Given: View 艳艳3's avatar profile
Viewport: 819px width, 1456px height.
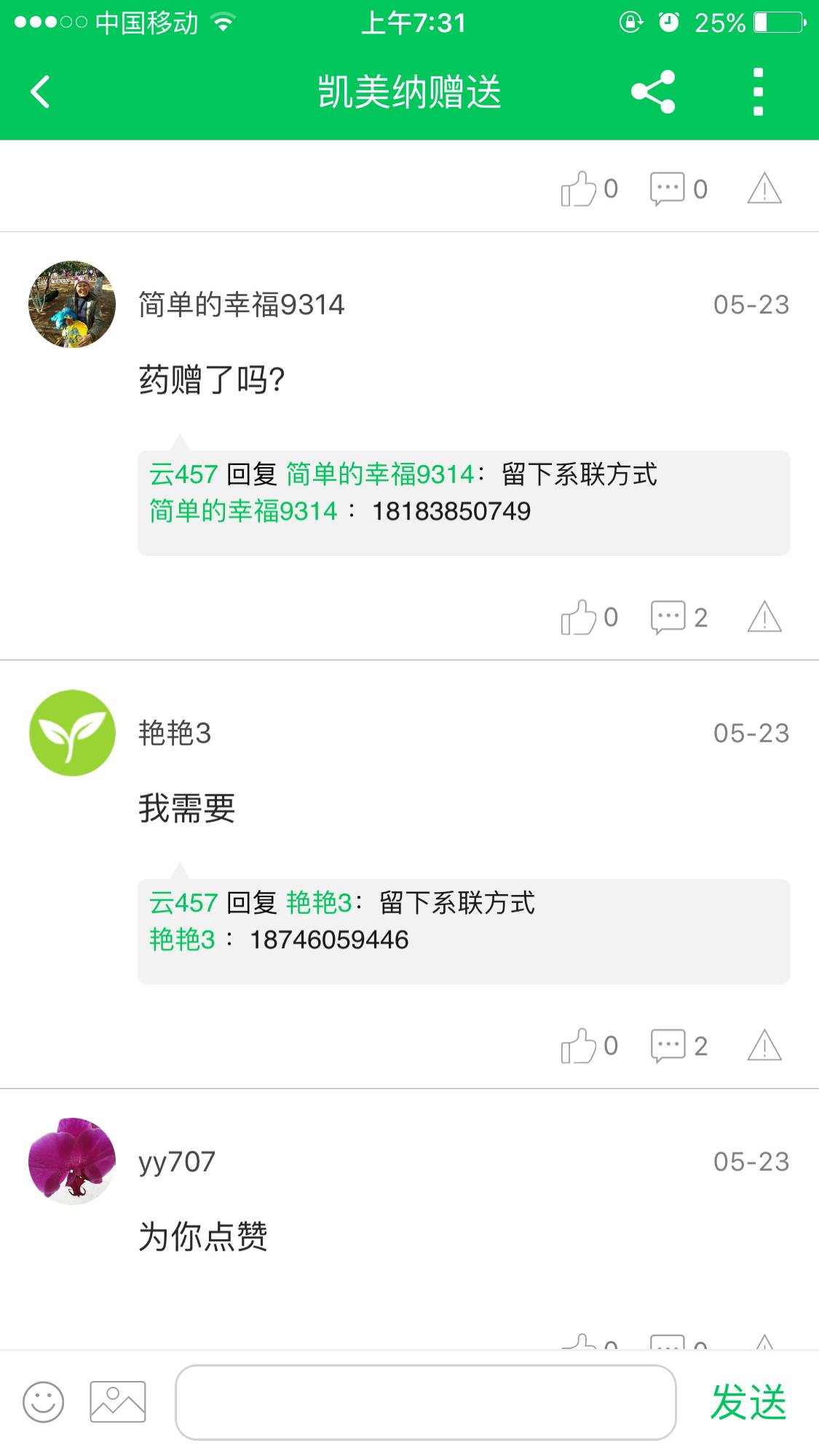Looking at the screenshot, I should pyautogui.click(x=72, y=733).
